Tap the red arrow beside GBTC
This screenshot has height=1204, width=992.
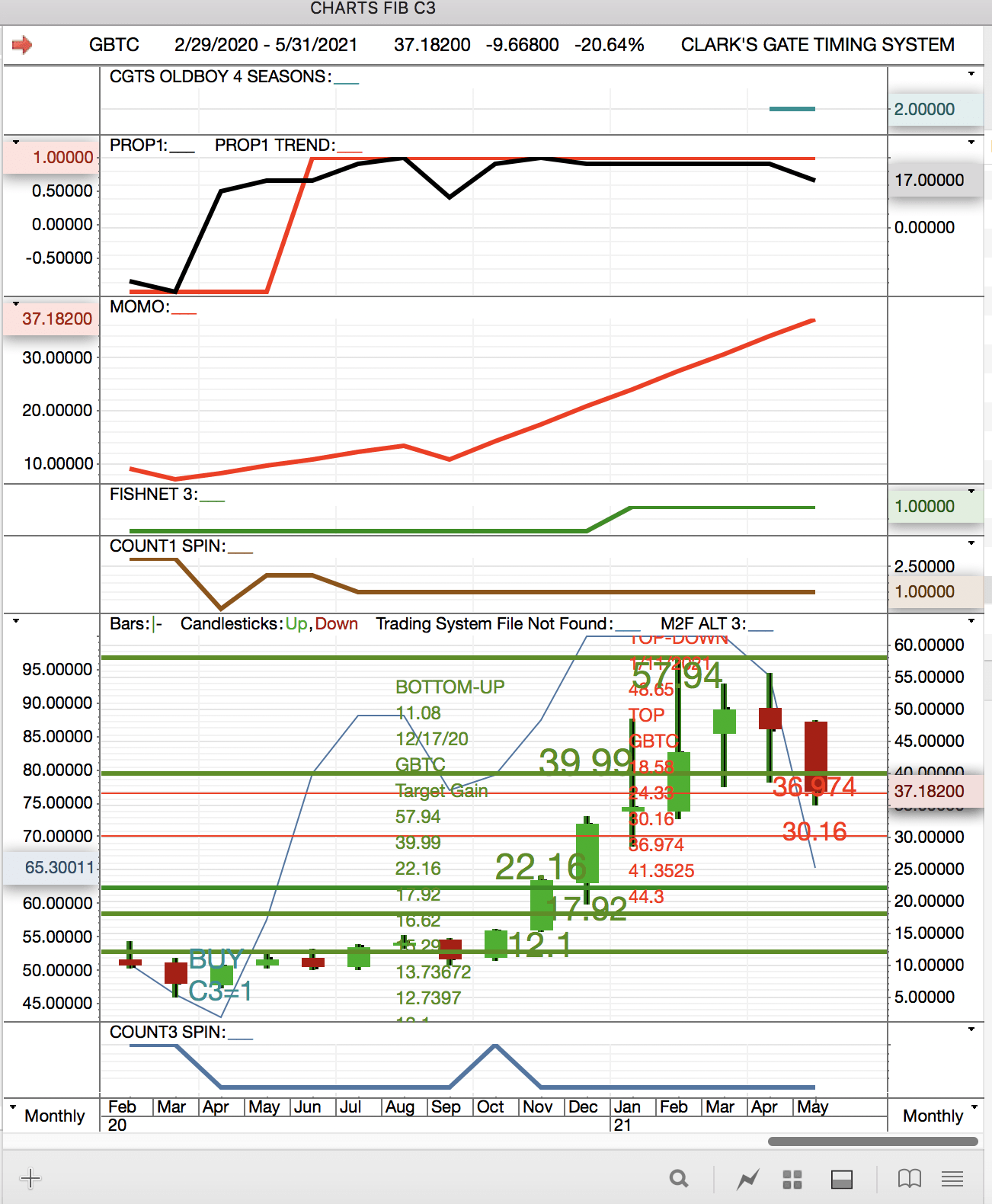click(x=22, y=45)
